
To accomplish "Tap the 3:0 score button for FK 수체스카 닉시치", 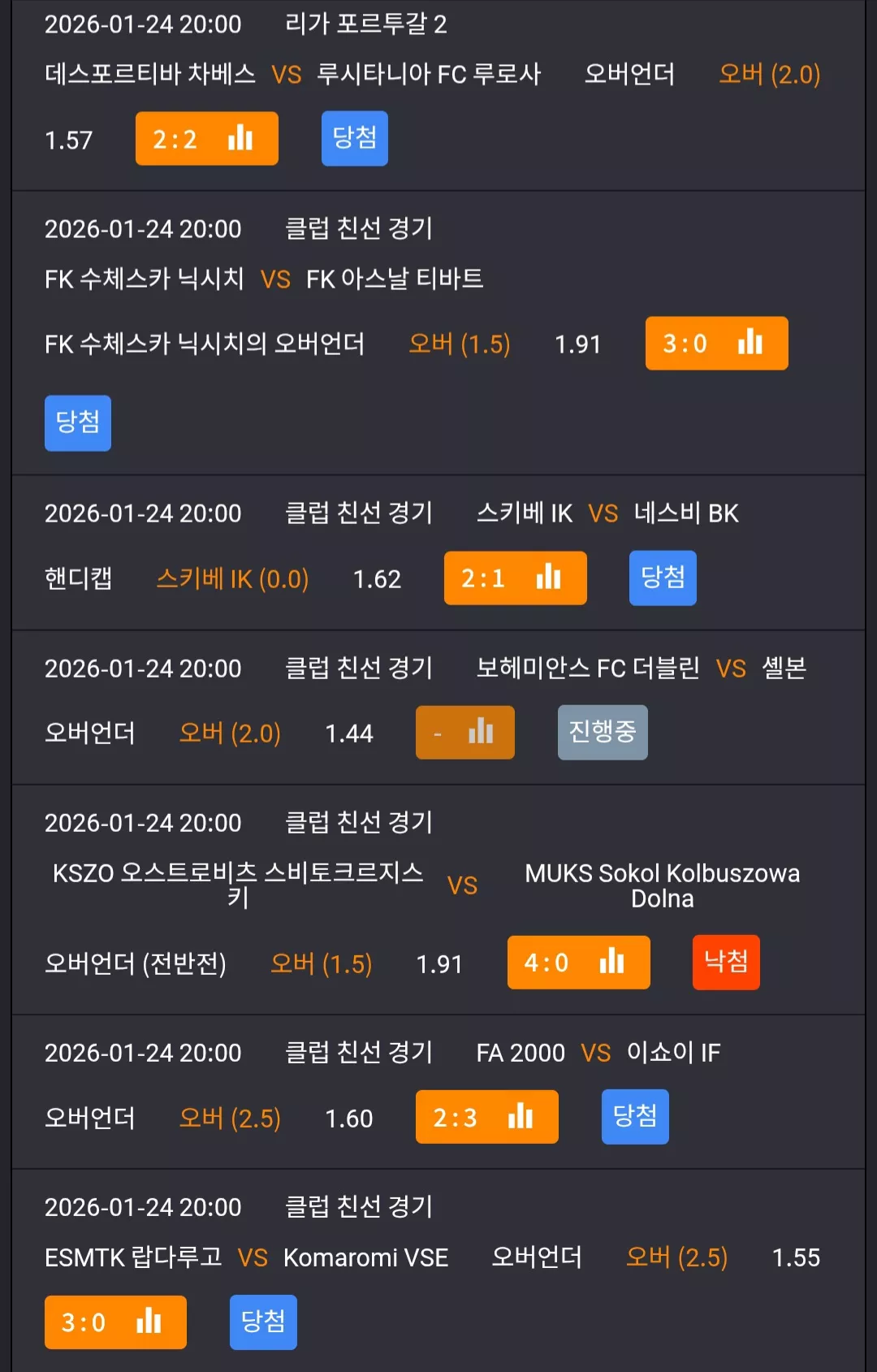I will click(x=716, y=344).
